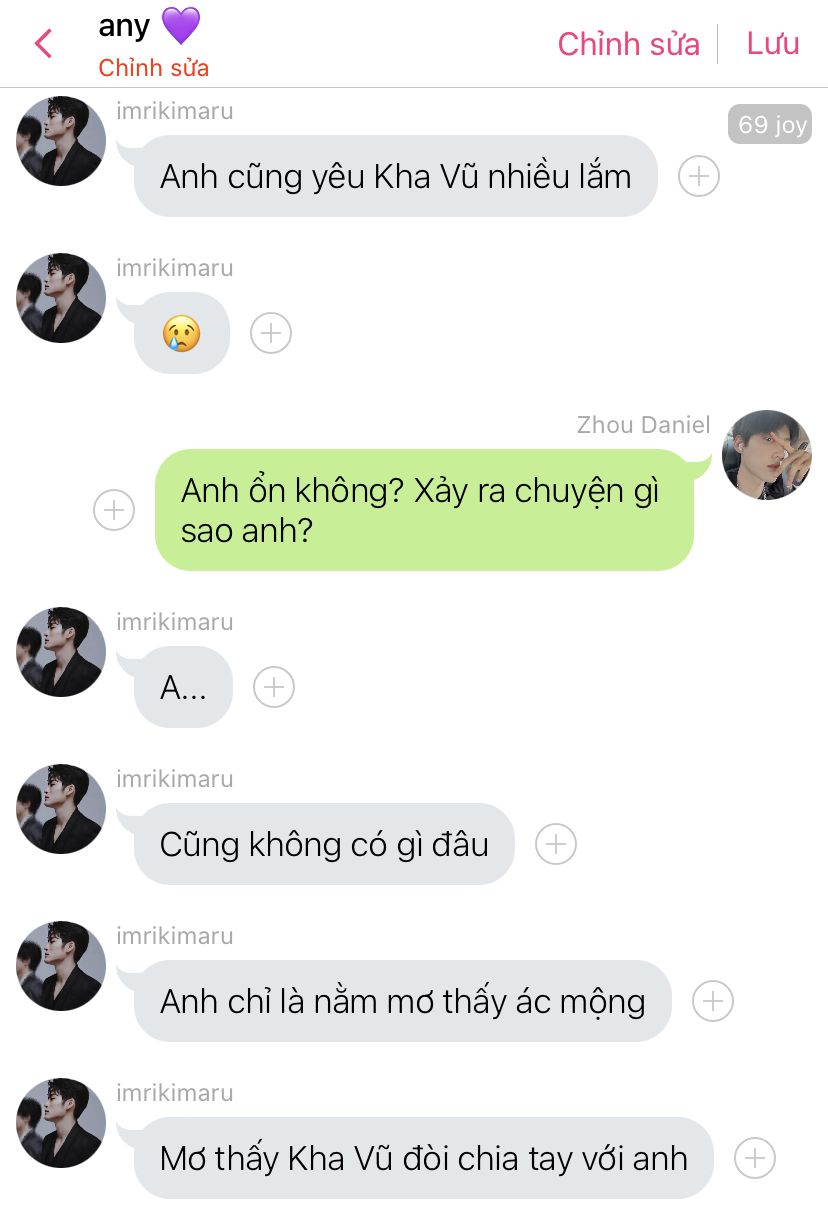Viewport: 828px width, 1221px height.
Task: Go back using the pink arrow
Action: click(x=43, y=44)
